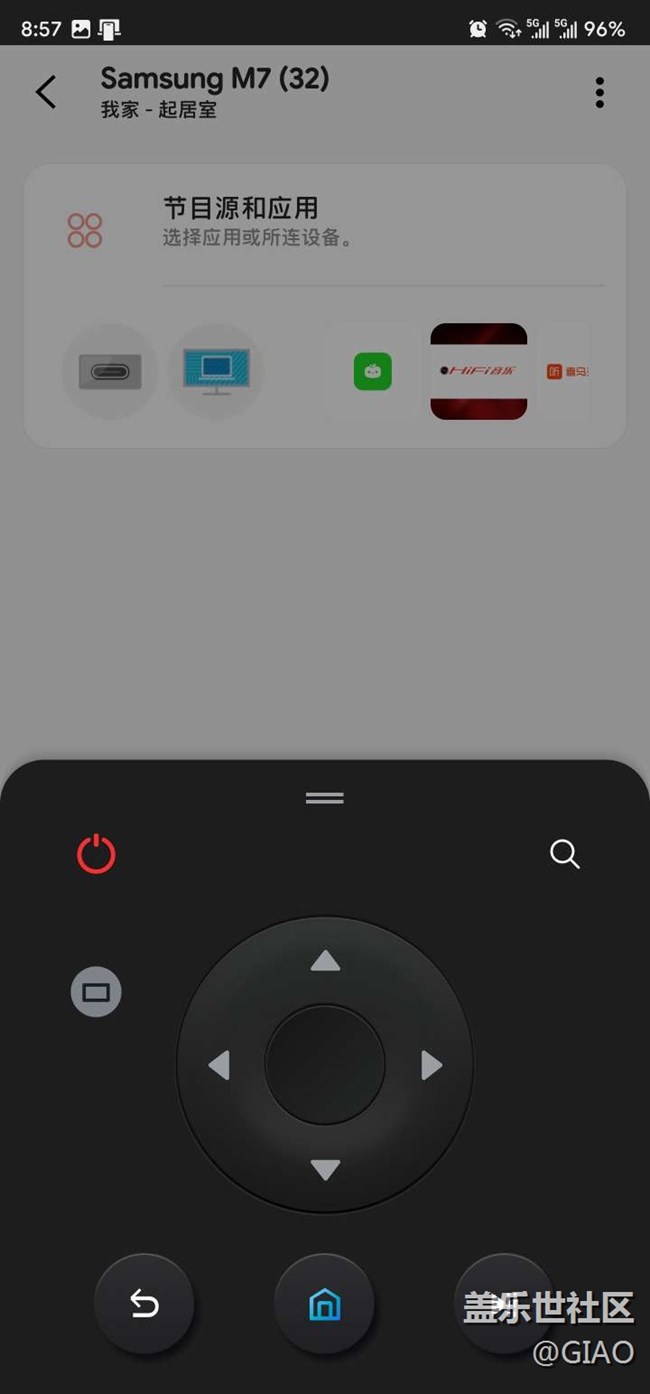Tap the remote's return button

[144, 1304]
